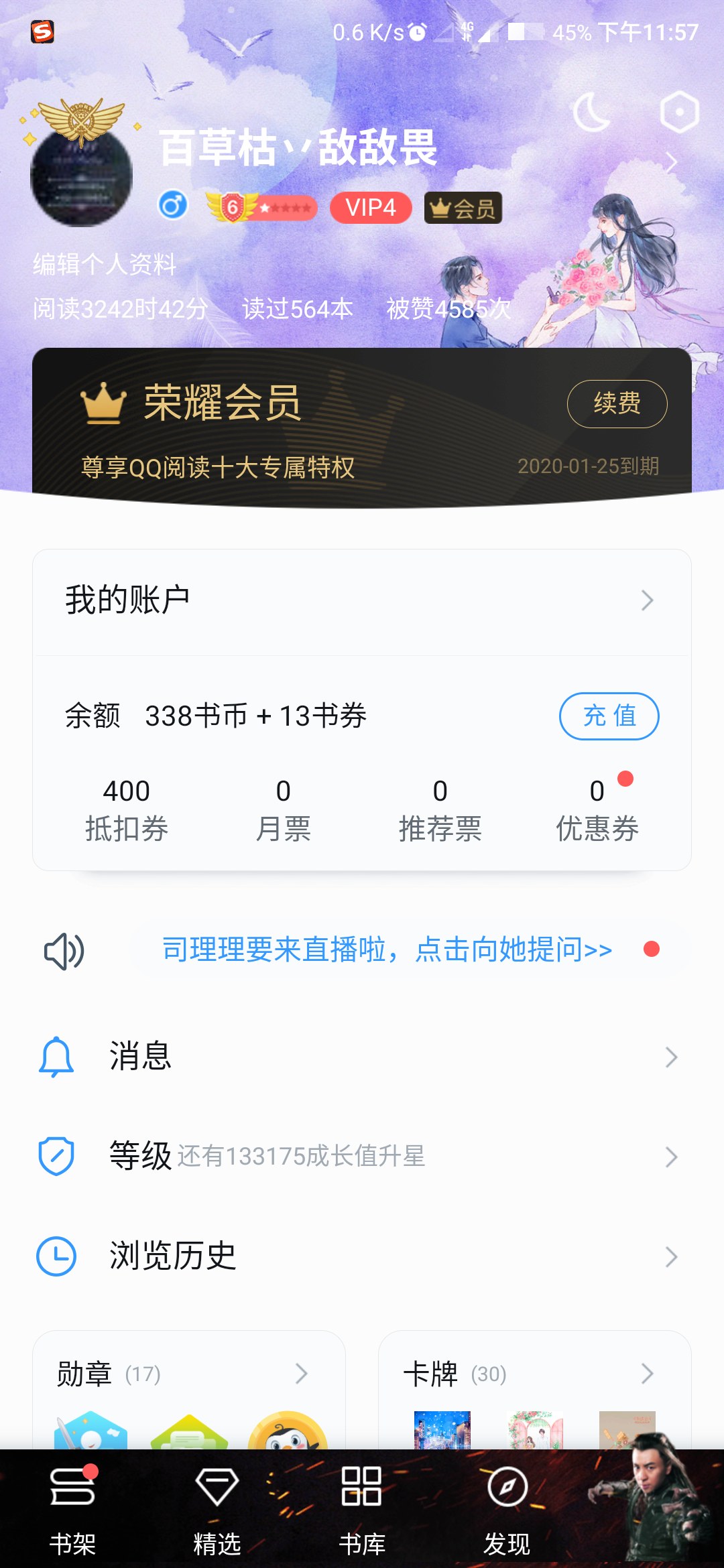Open 优惠券 coupons

(x=597, y=809)
